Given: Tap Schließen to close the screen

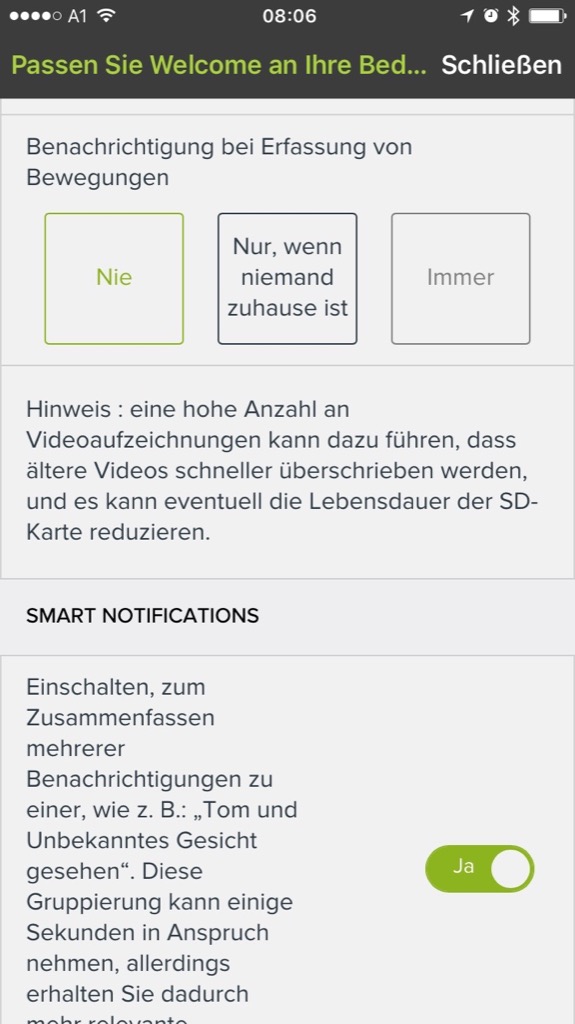Looking at the screenshot, I should point(501,65).
